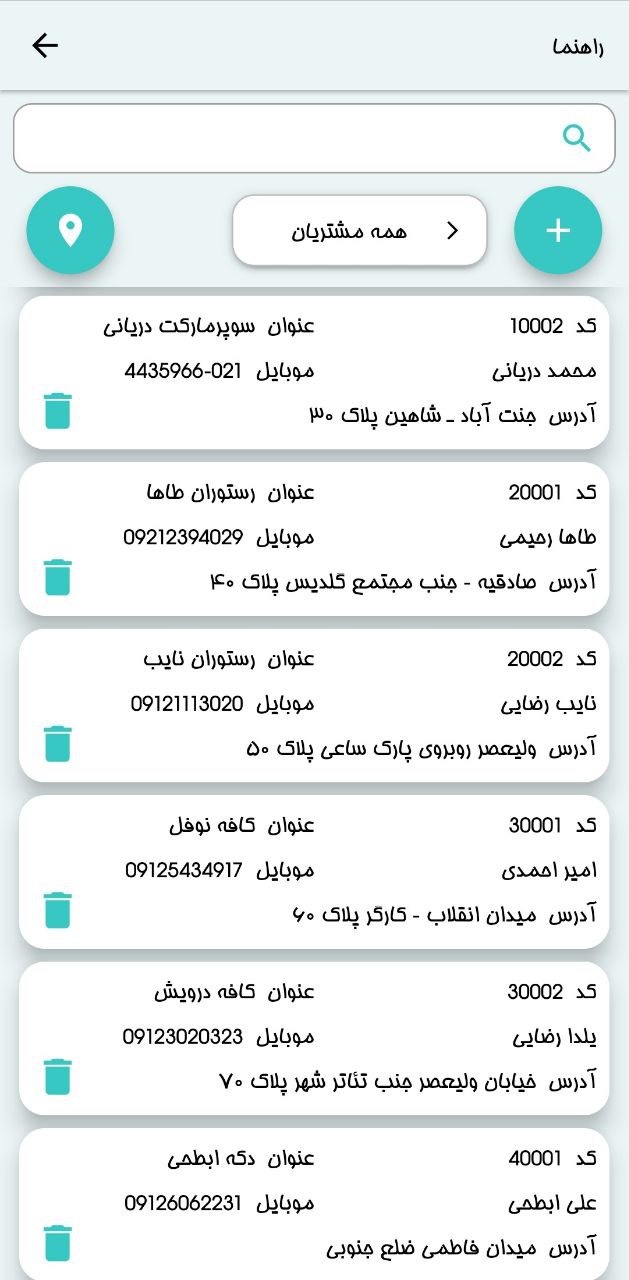Open customer card کافه نوفل

tap(314, 872)
